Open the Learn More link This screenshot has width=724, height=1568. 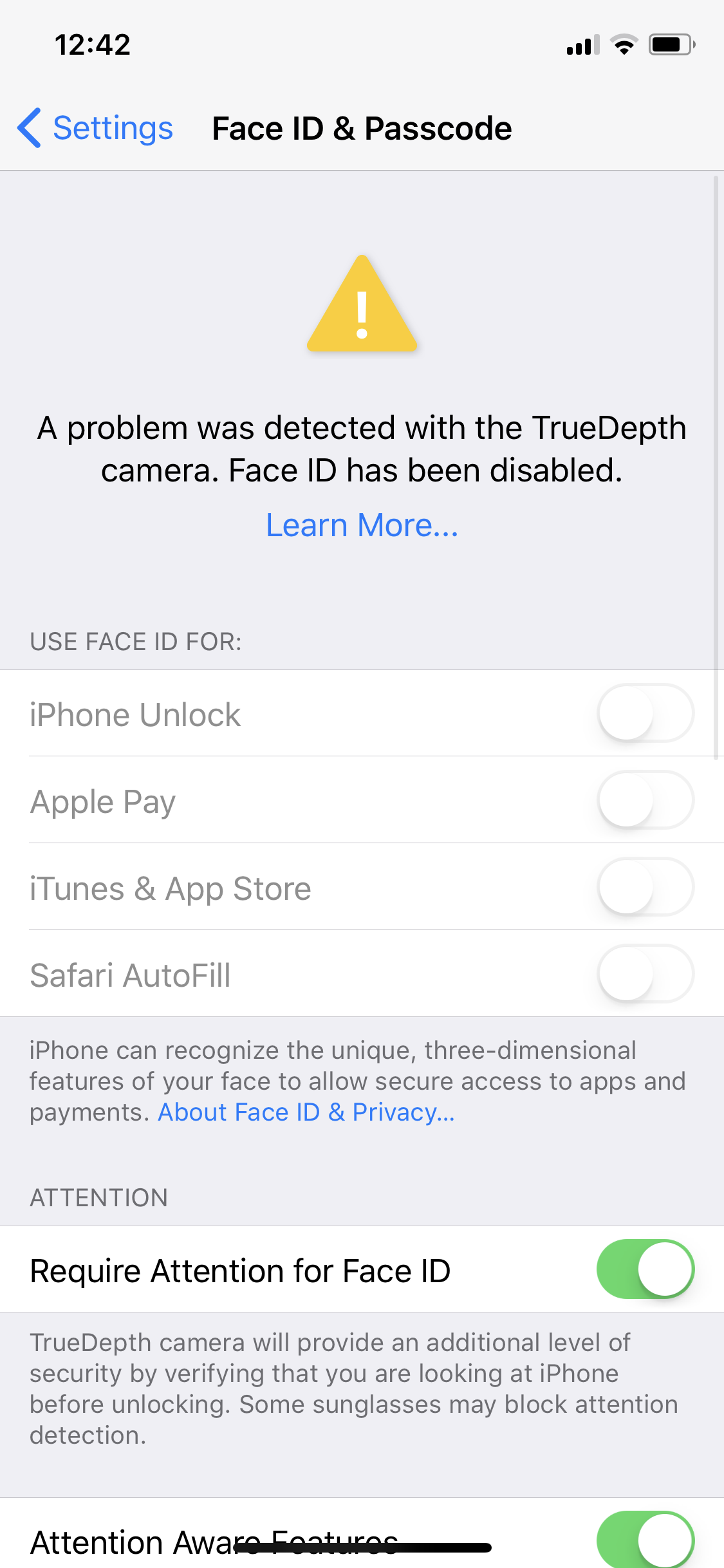click(x=362, y=525)
